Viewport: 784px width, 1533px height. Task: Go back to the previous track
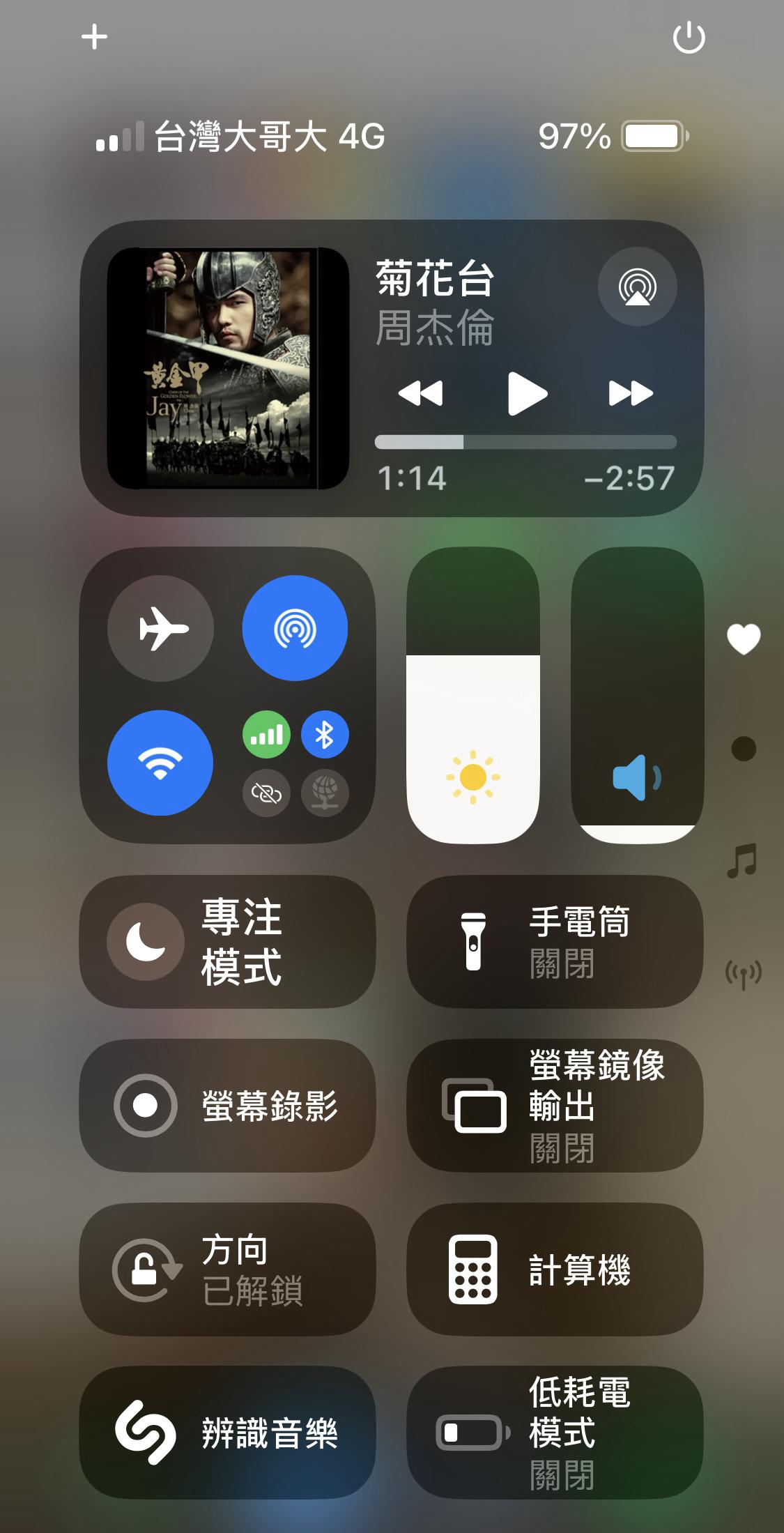[420, 393]
